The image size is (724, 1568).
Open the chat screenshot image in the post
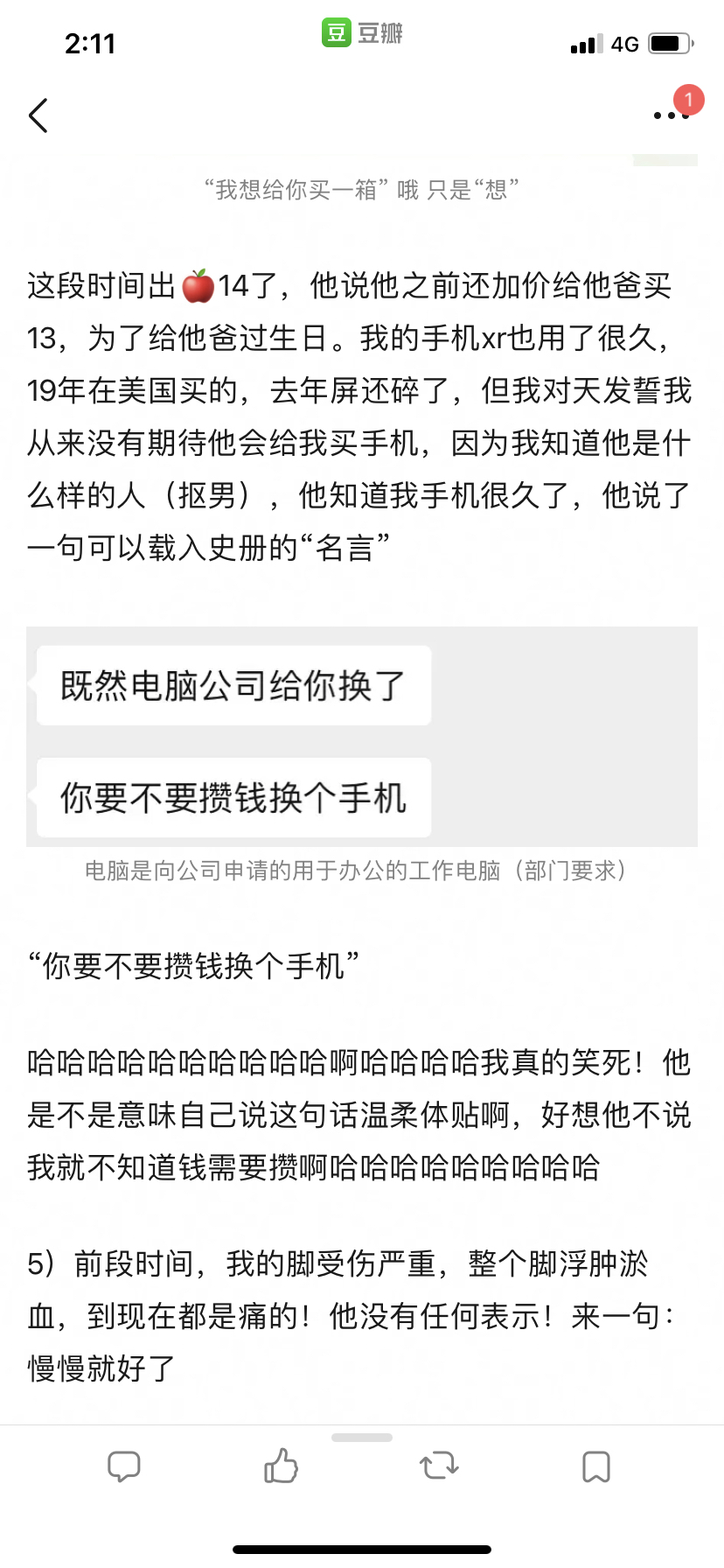362,736
